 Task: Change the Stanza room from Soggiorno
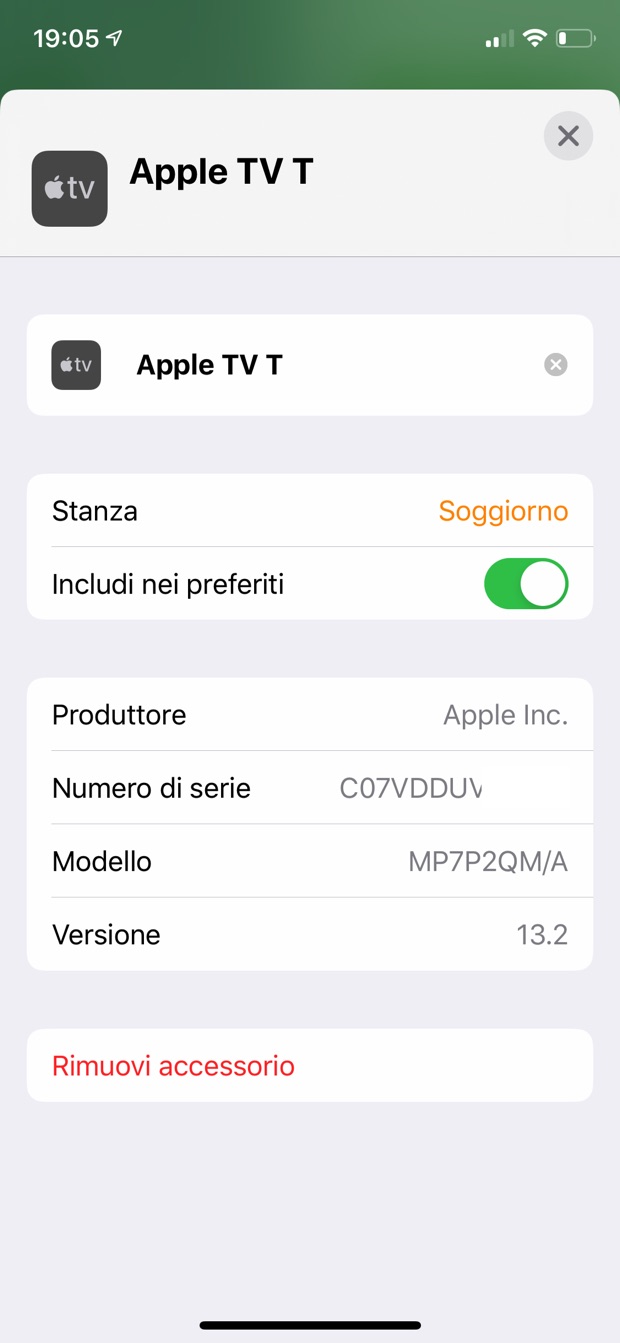[x=502, y=511]
